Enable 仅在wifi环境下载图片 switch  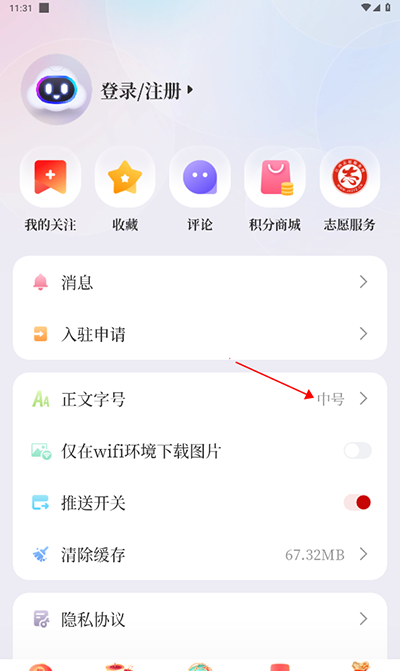tap(358, 451)
